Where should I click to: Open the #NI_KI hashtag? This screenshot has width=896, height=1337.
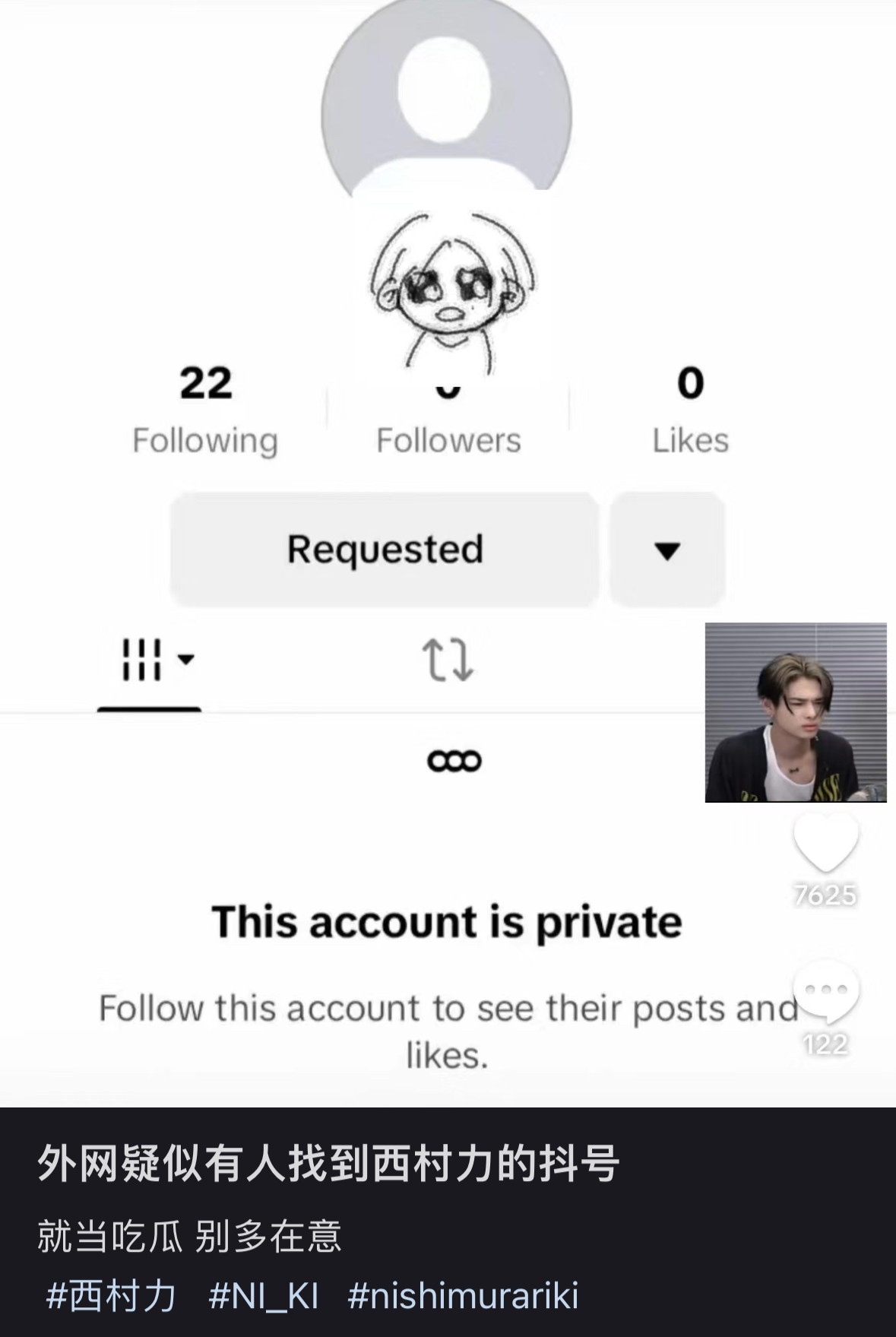(264, 1296)
